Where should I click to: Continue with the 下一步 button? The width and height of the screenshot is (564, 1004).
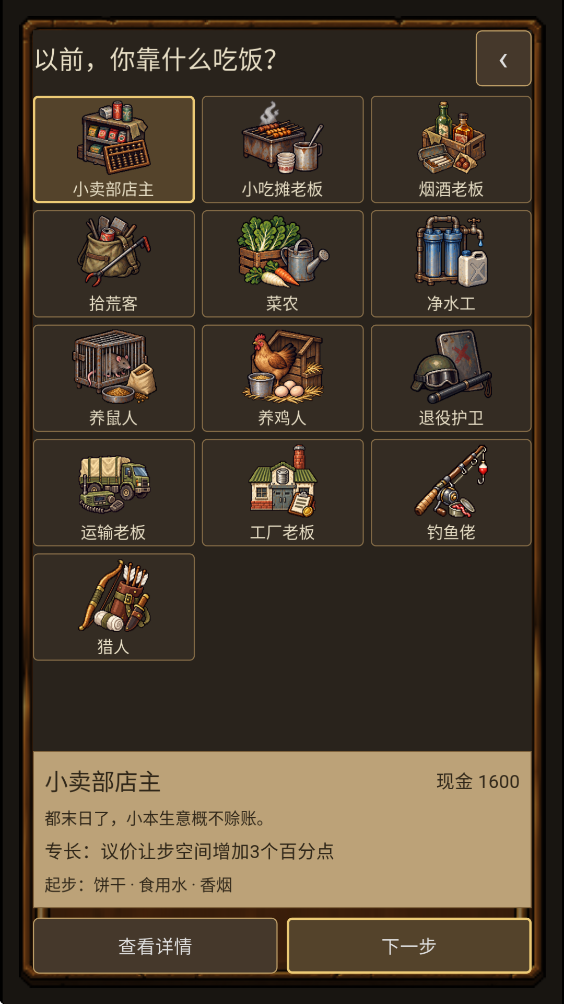[x=409, y=946]
